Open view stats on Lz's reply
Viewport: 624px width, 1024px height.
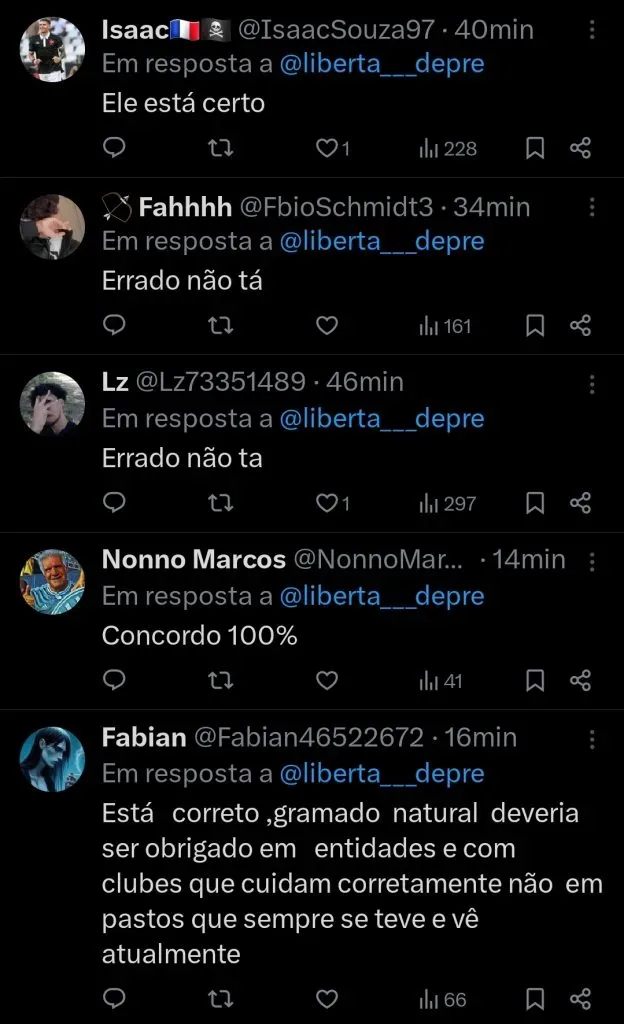click(x=447, y=504)
